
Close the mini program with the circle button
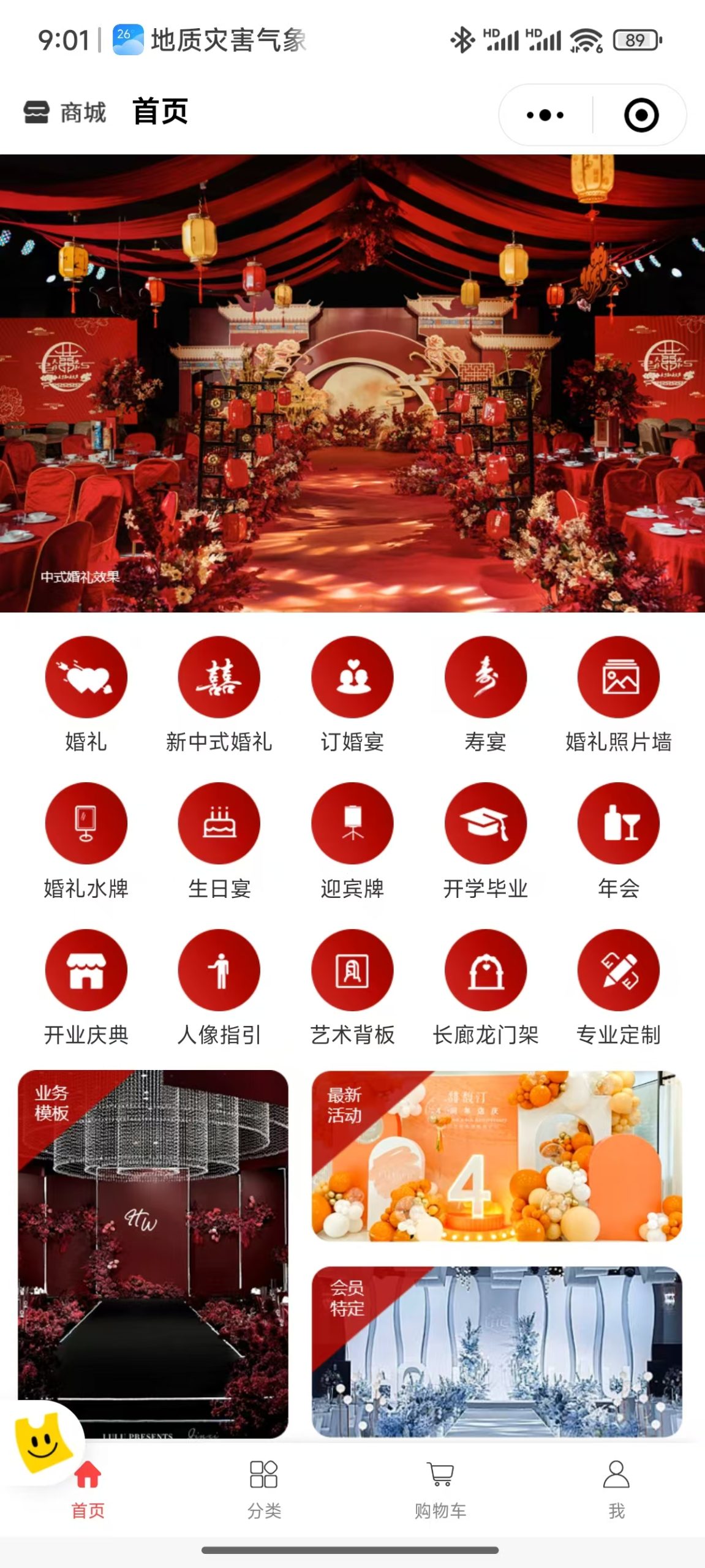[641, 115]
